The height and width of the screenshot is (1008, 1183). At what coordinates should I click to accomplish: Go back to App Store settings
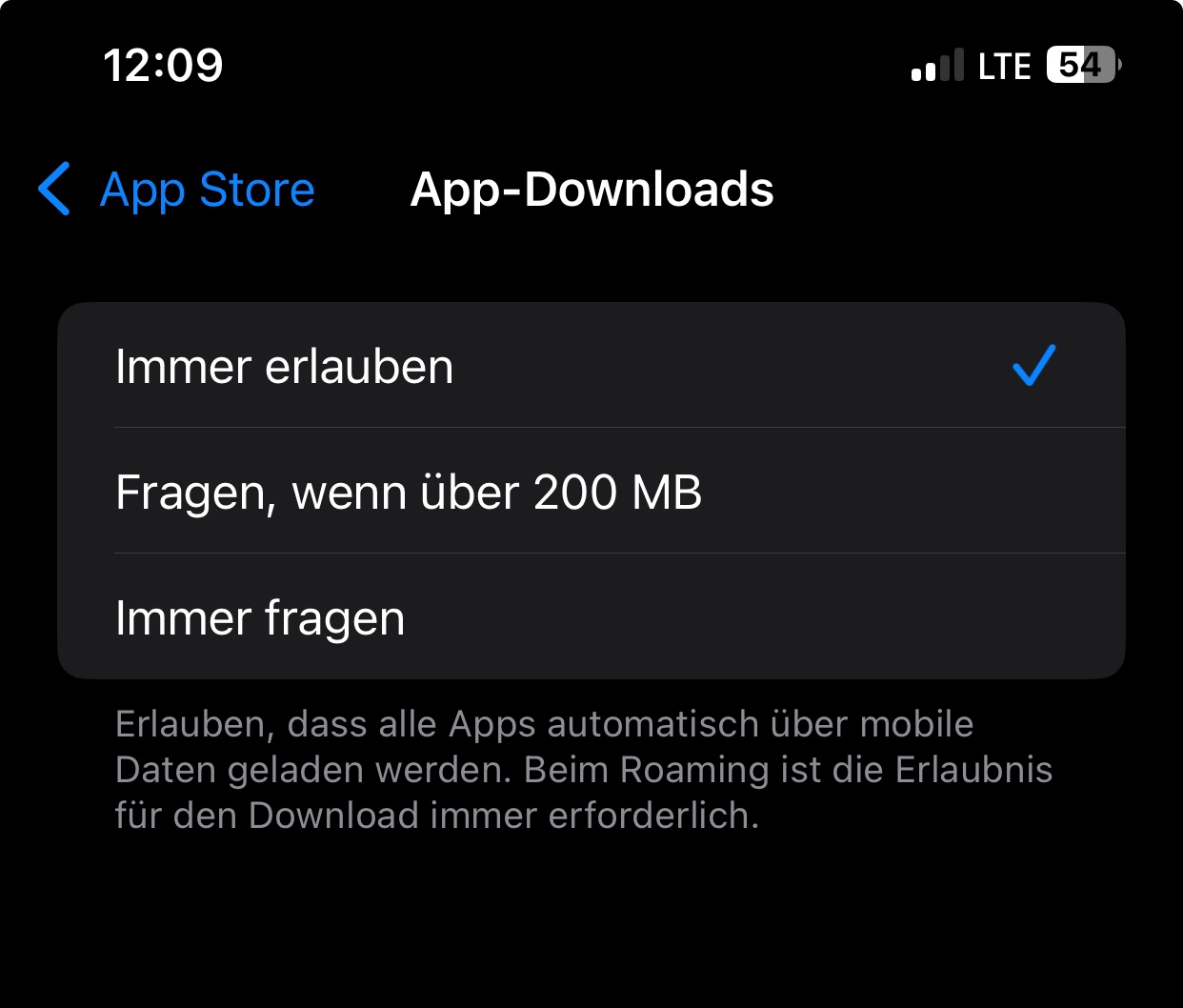[x=177, y=190]
